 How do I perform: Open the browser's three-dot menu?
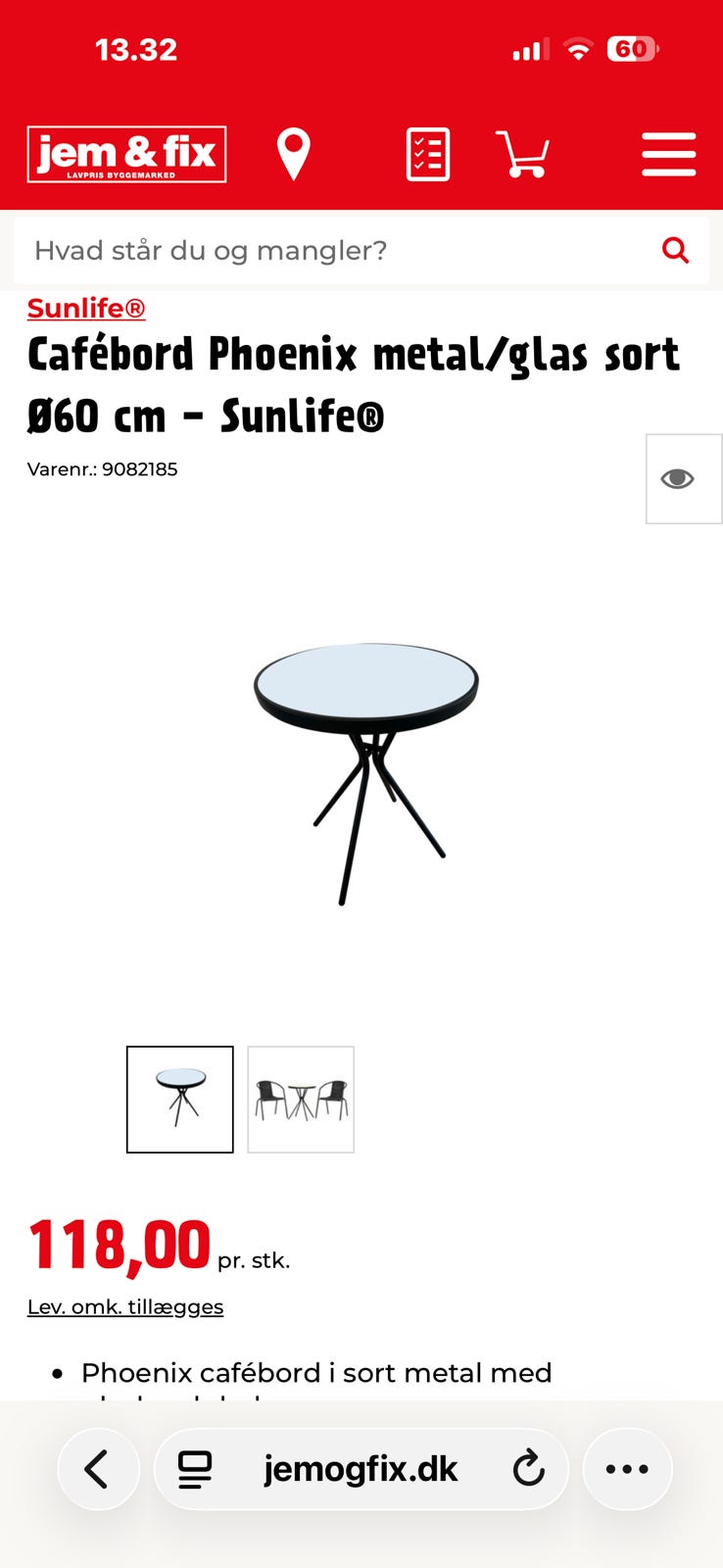click(627, 1469)
